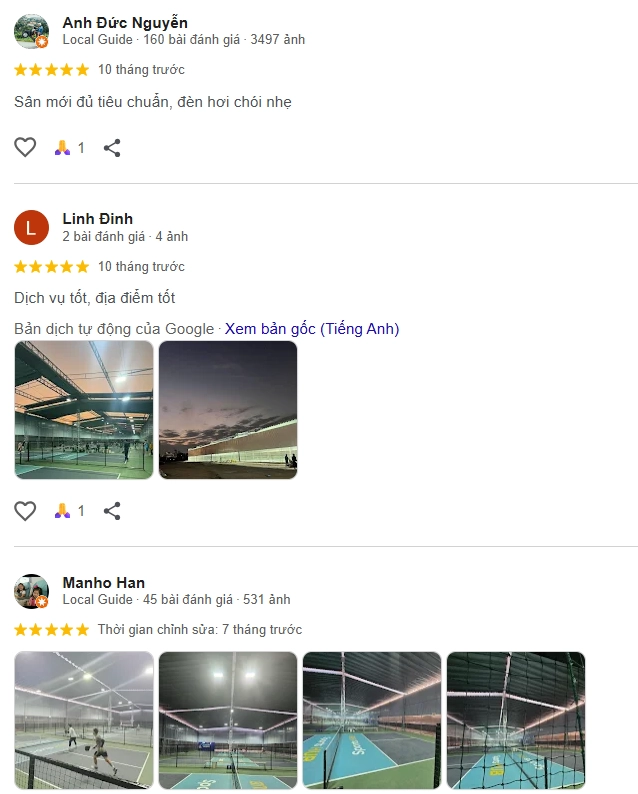Screen dimensions: 638x794
Task: Like Anh Đức Nguyễn's review
Action: pyautogui.click(x=25, y=148)
